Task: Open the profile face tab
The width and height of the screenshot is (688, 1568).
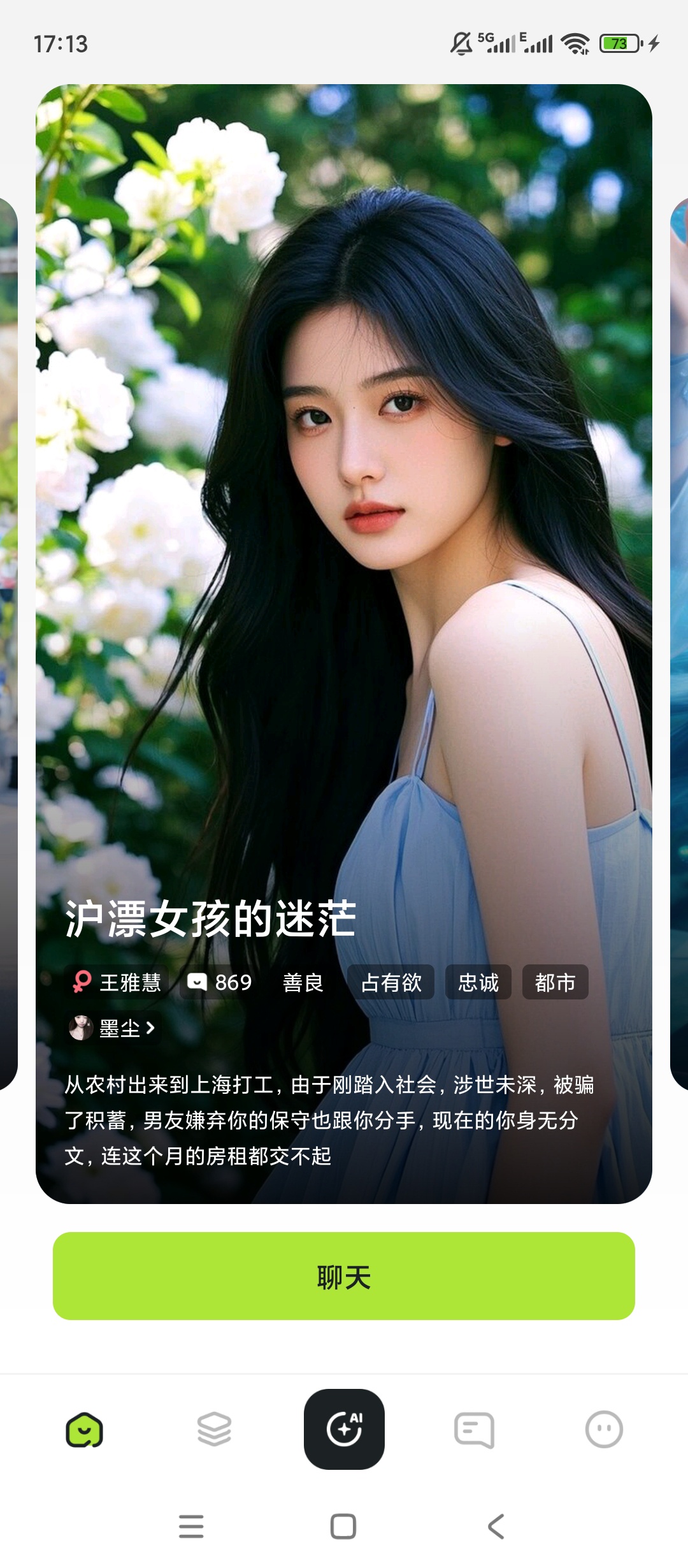Action: click(x=603, y=1430)
